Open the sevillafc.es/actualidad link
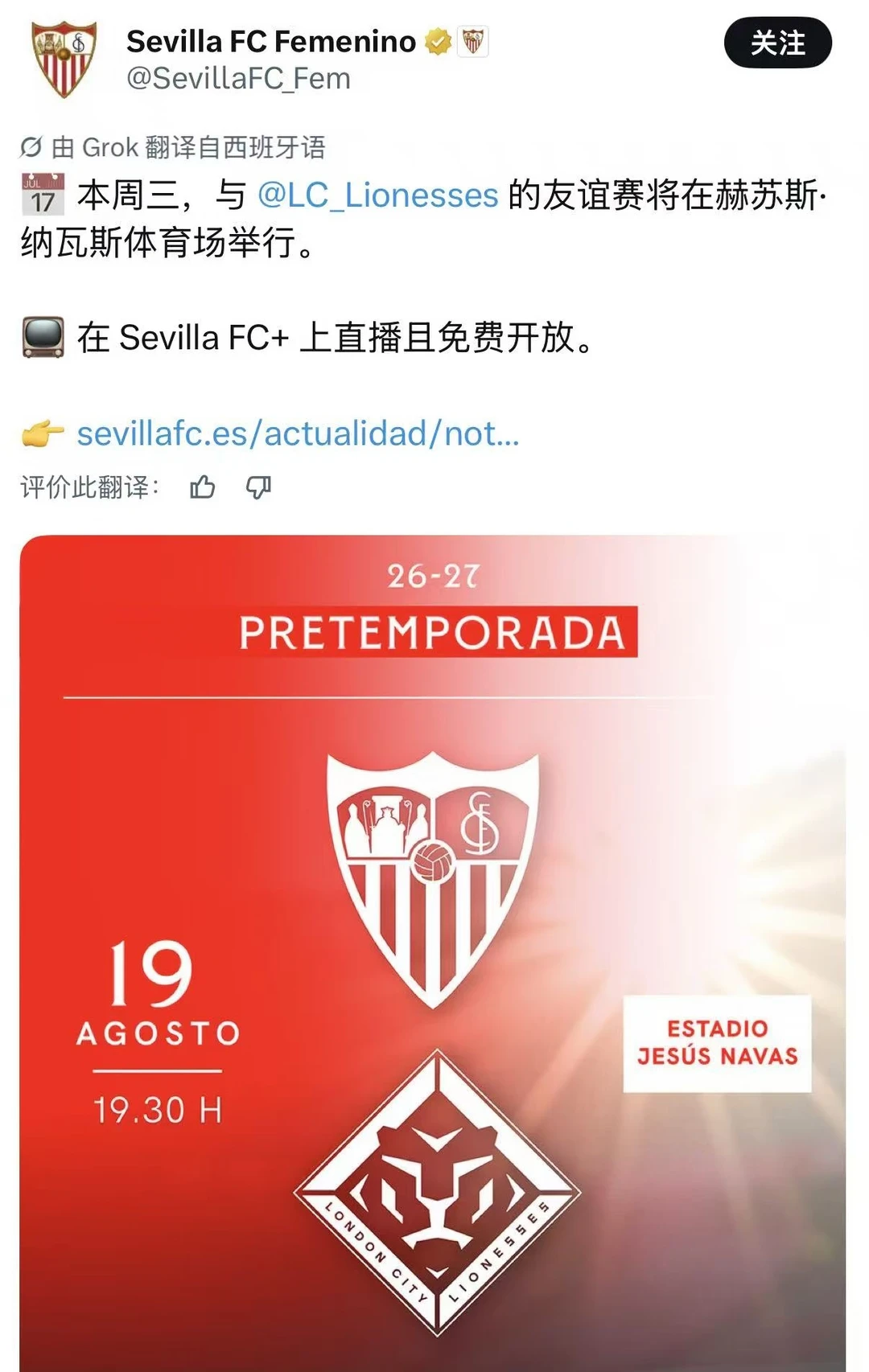This screenshot has height=1372, width=869. 298,433
